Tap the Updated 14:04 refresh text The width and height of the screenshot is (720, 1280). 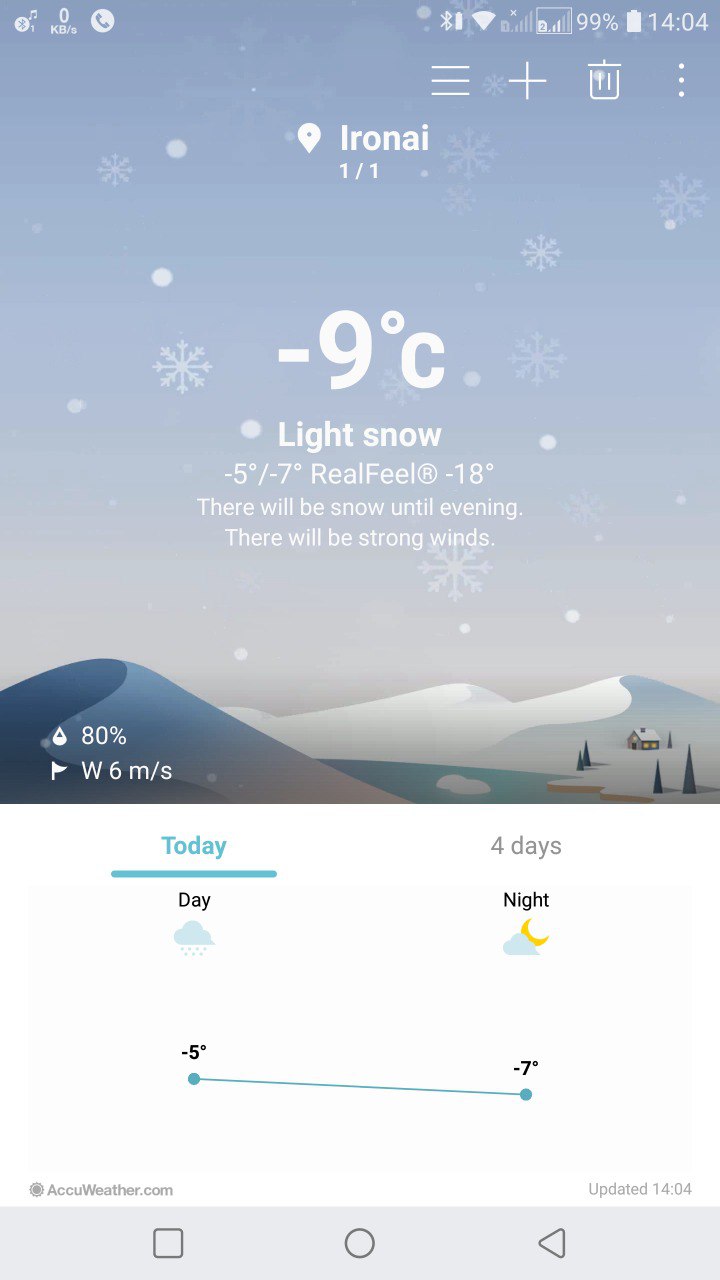click(x=639, y=1189)
